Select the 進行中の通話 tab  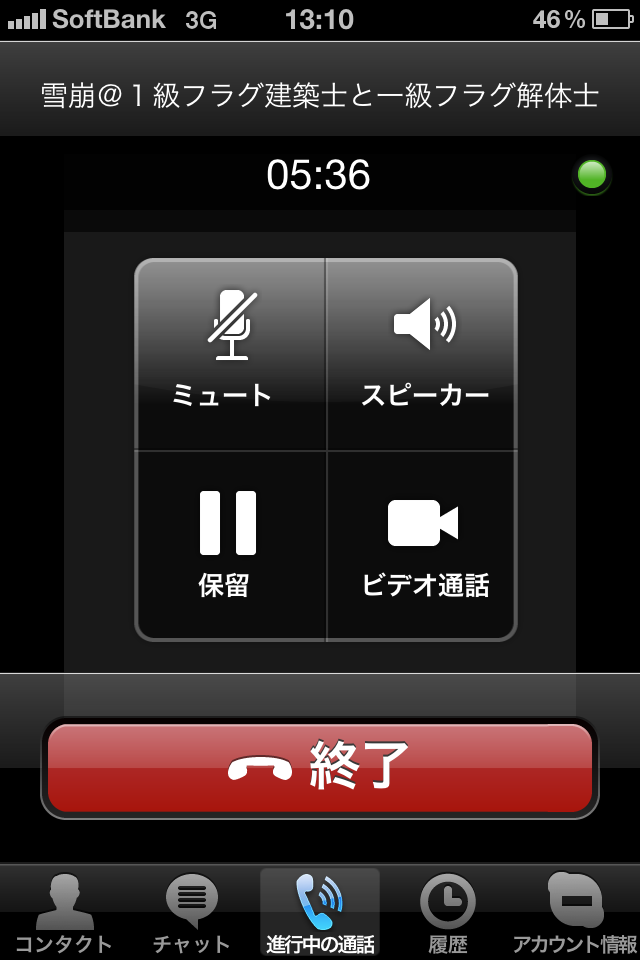pos(320,912)
